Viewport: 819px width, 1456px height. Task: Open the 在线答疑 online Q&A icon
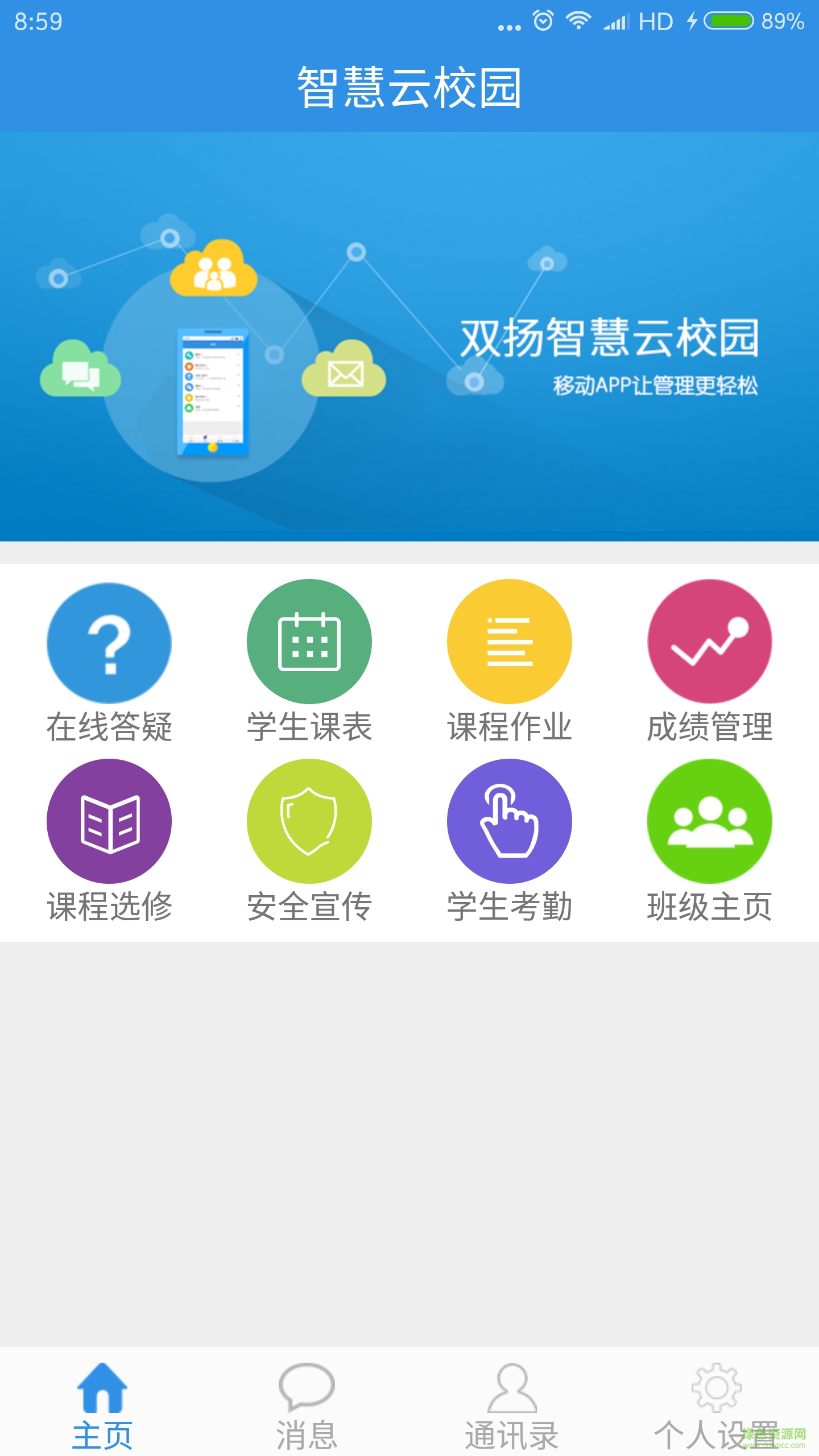(x=110, y=642)
